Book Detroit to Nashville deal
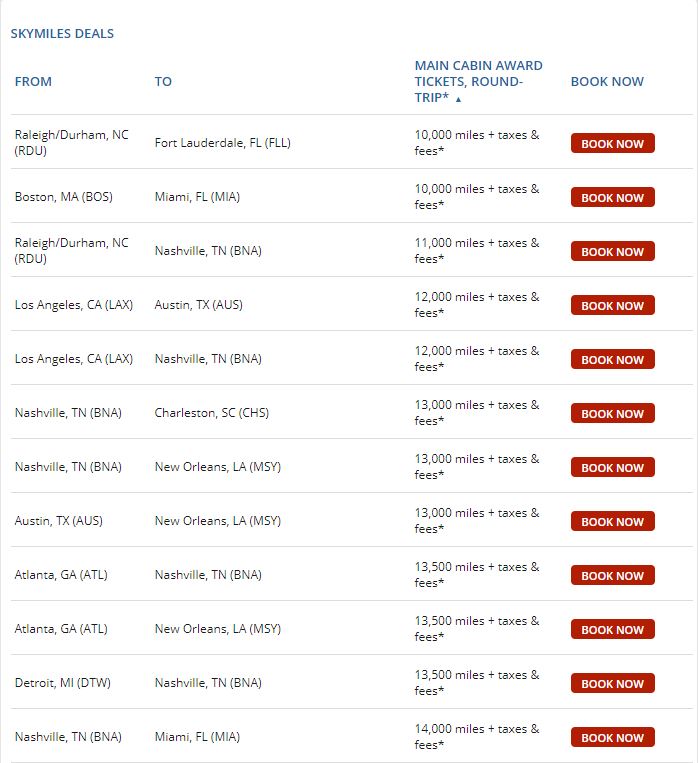Screen dimensions: 698x763 pyautogui.click(x=612, y=683)
